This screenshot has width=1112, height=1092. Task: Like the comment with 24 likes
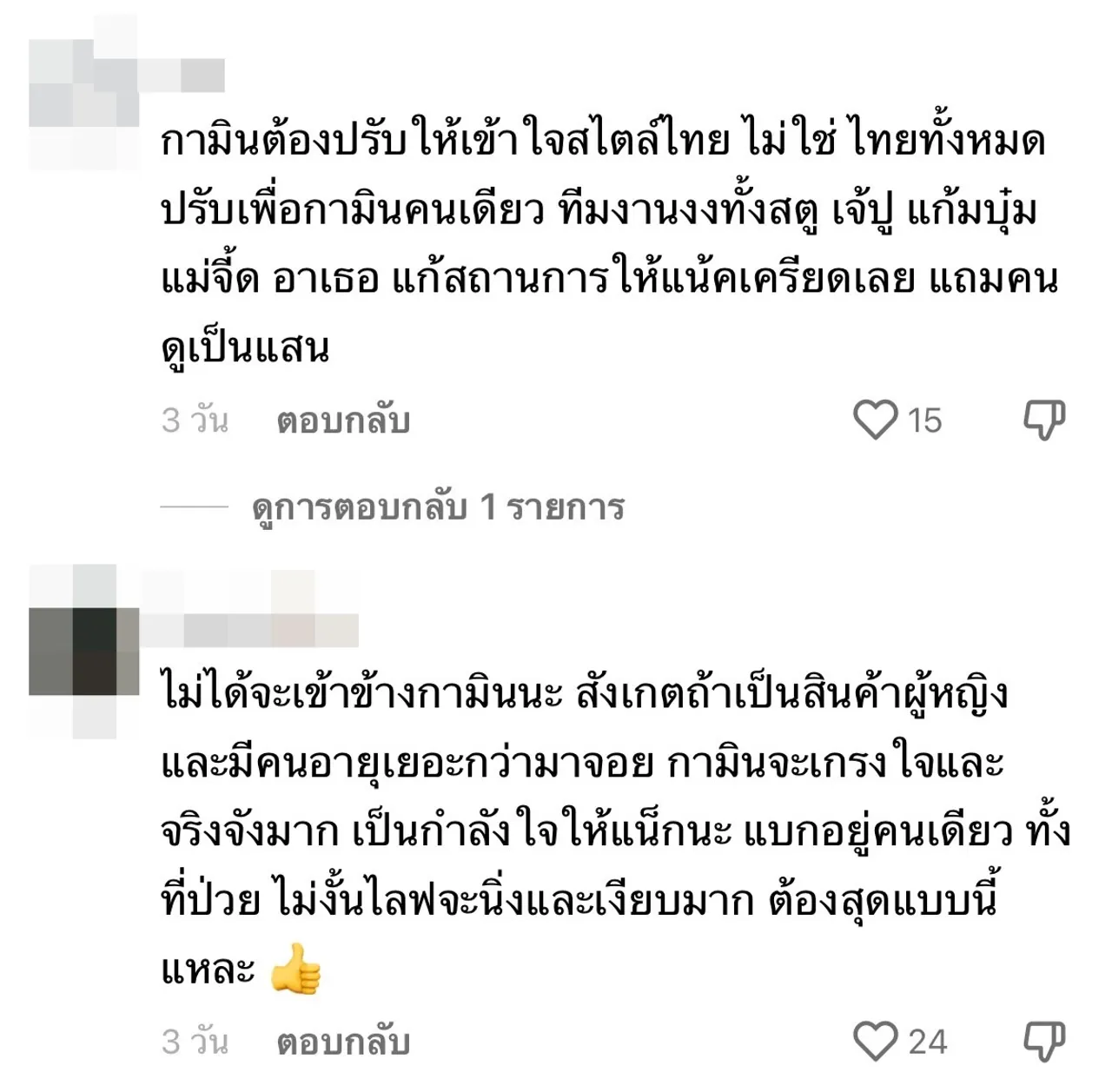875,1041
